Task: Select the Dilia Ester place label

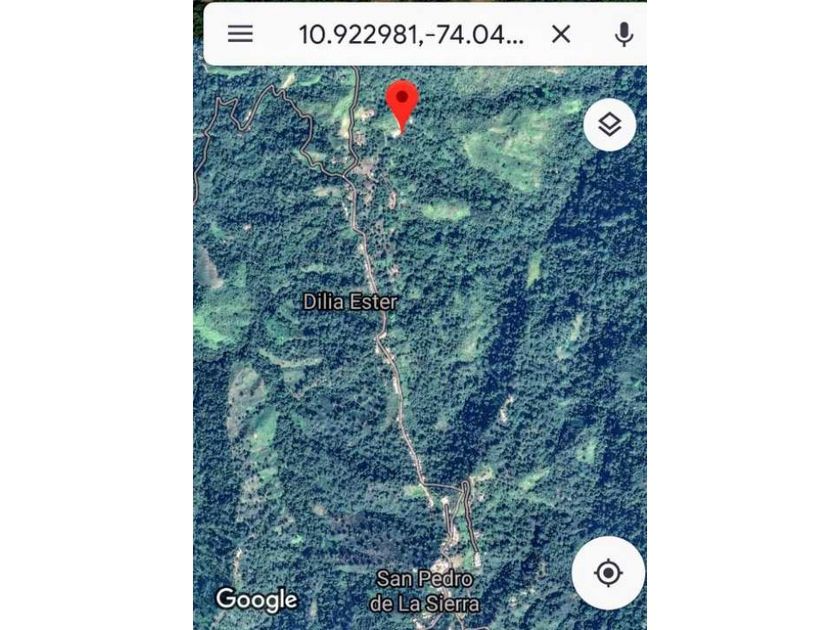Action: (350, 302)
